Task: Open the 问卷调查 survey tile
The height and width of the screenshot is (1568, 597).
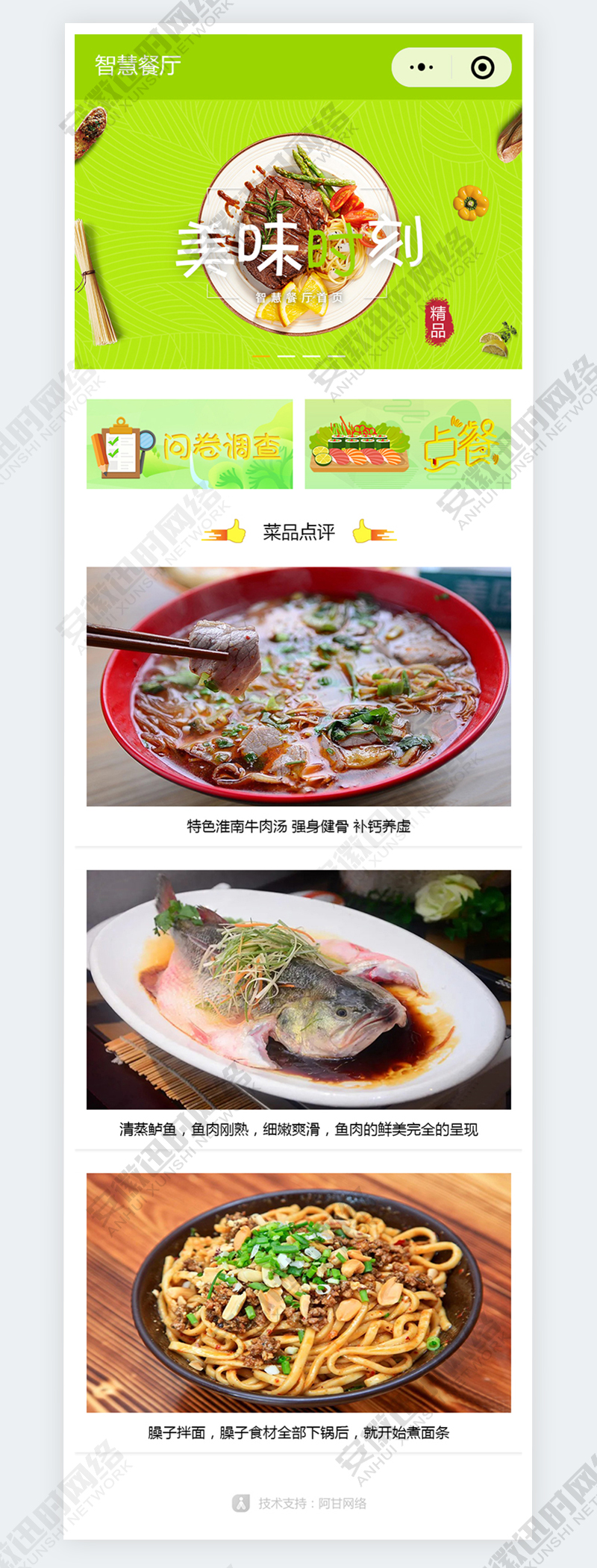Action: (x=190, y=444)
